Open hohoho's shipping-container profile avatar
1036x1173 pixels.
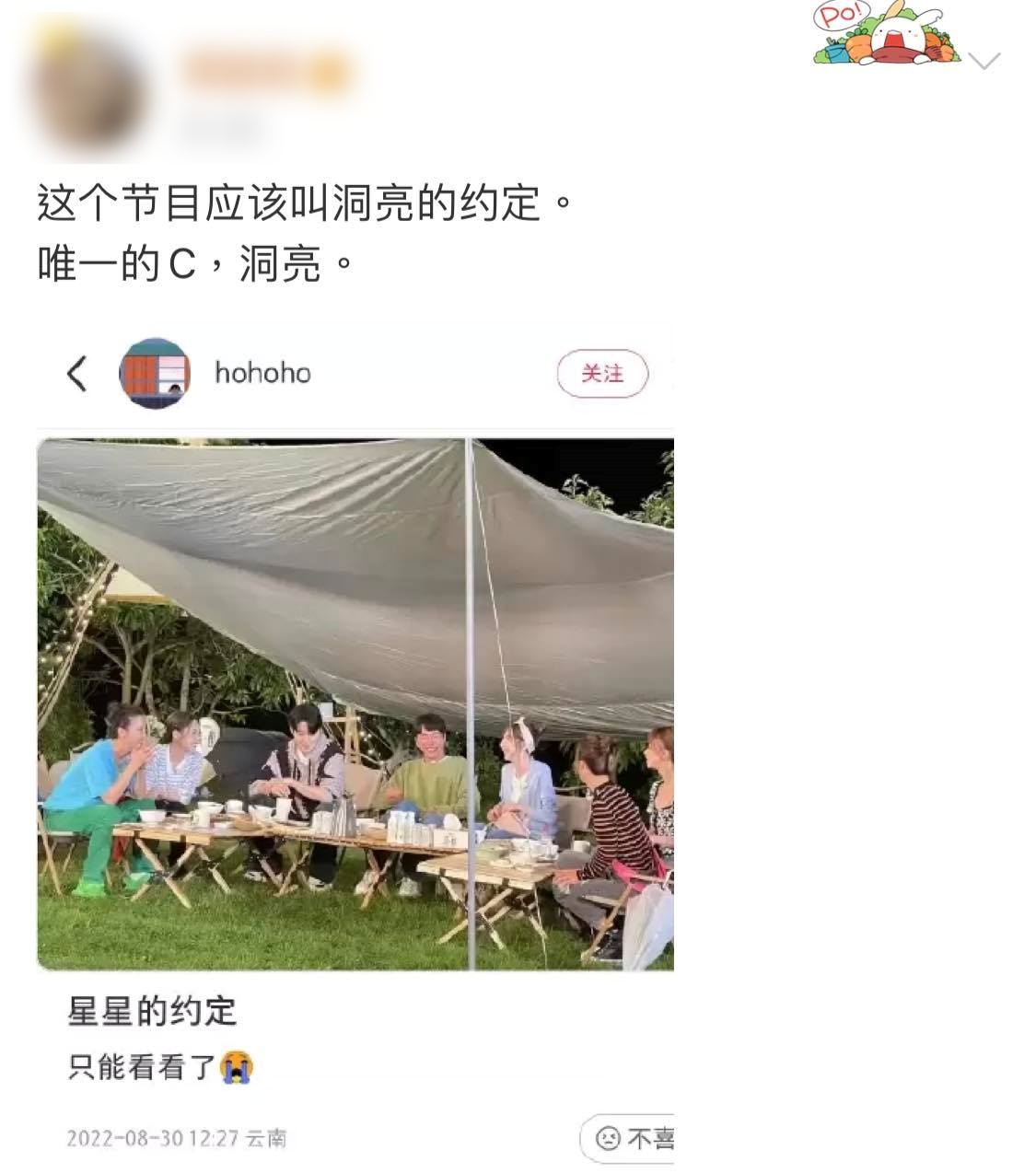click(153, 373)
